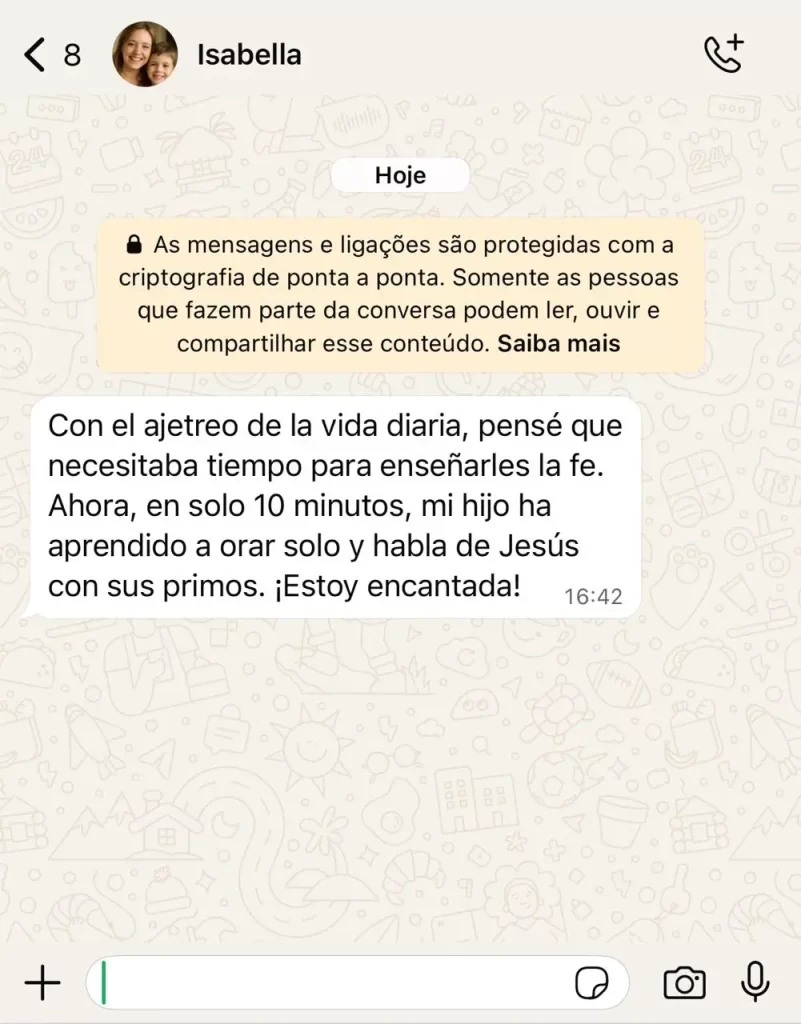Open the attachment plus menu

click(42, 983)
